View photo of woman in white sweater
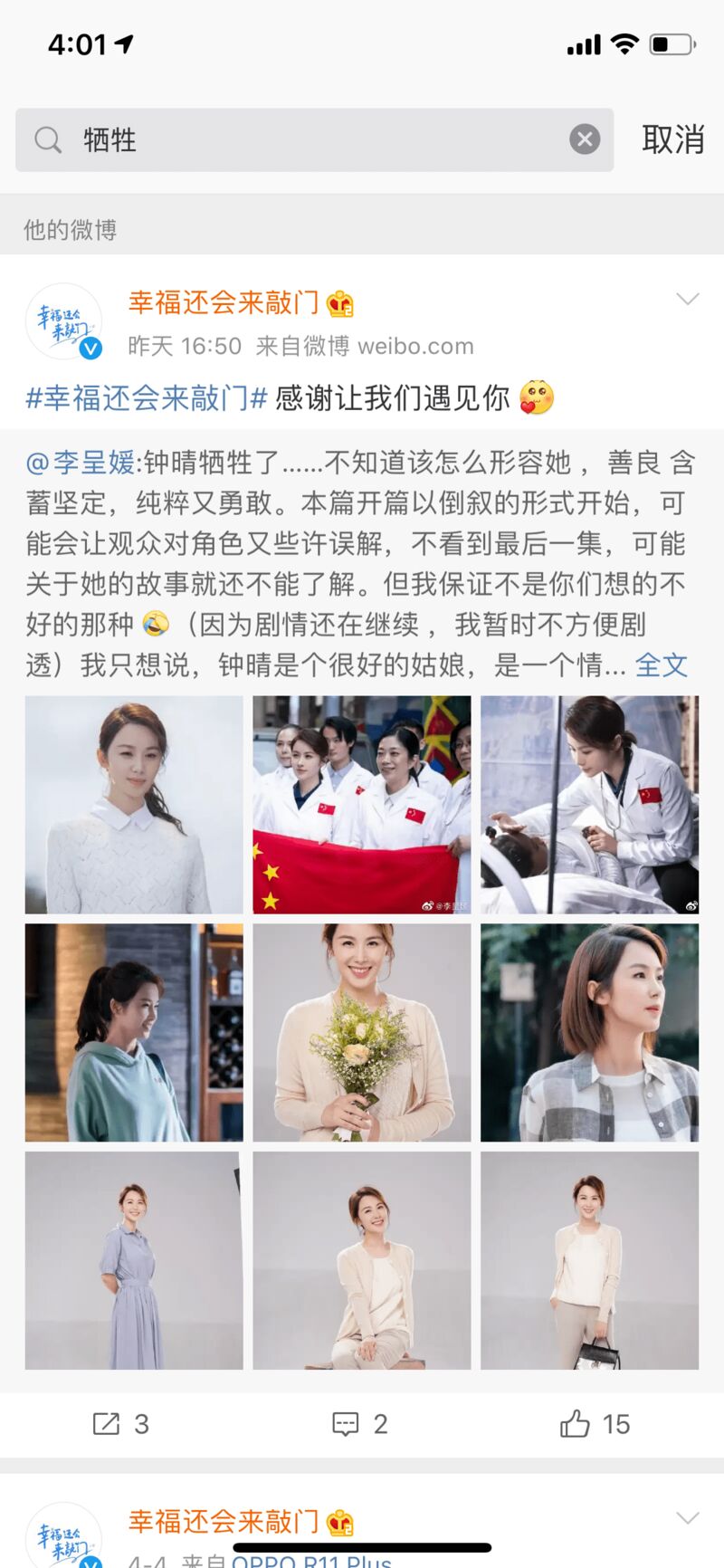 point(134,804)
